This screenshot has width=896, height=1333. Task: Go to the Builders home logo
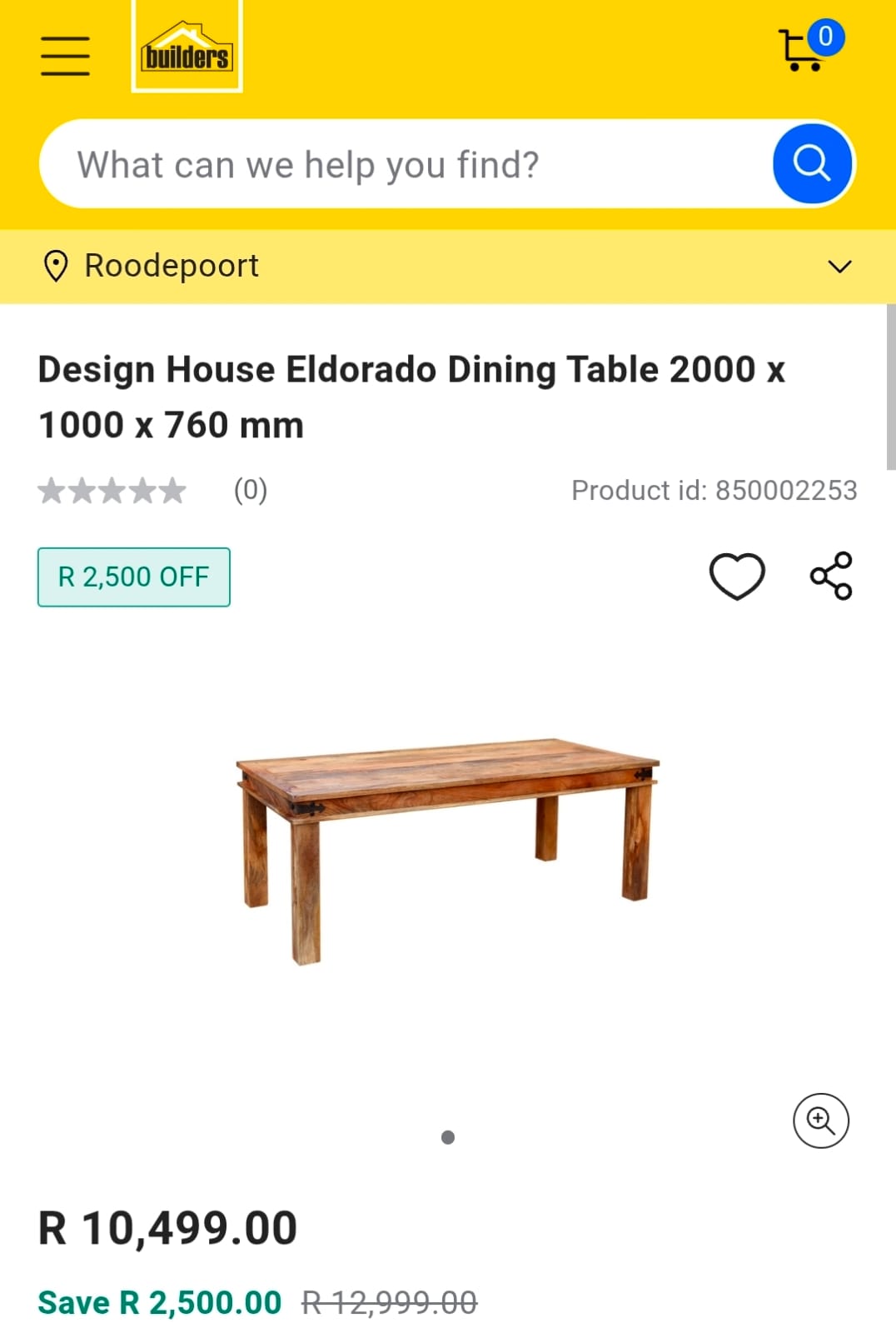click(187, 48)
